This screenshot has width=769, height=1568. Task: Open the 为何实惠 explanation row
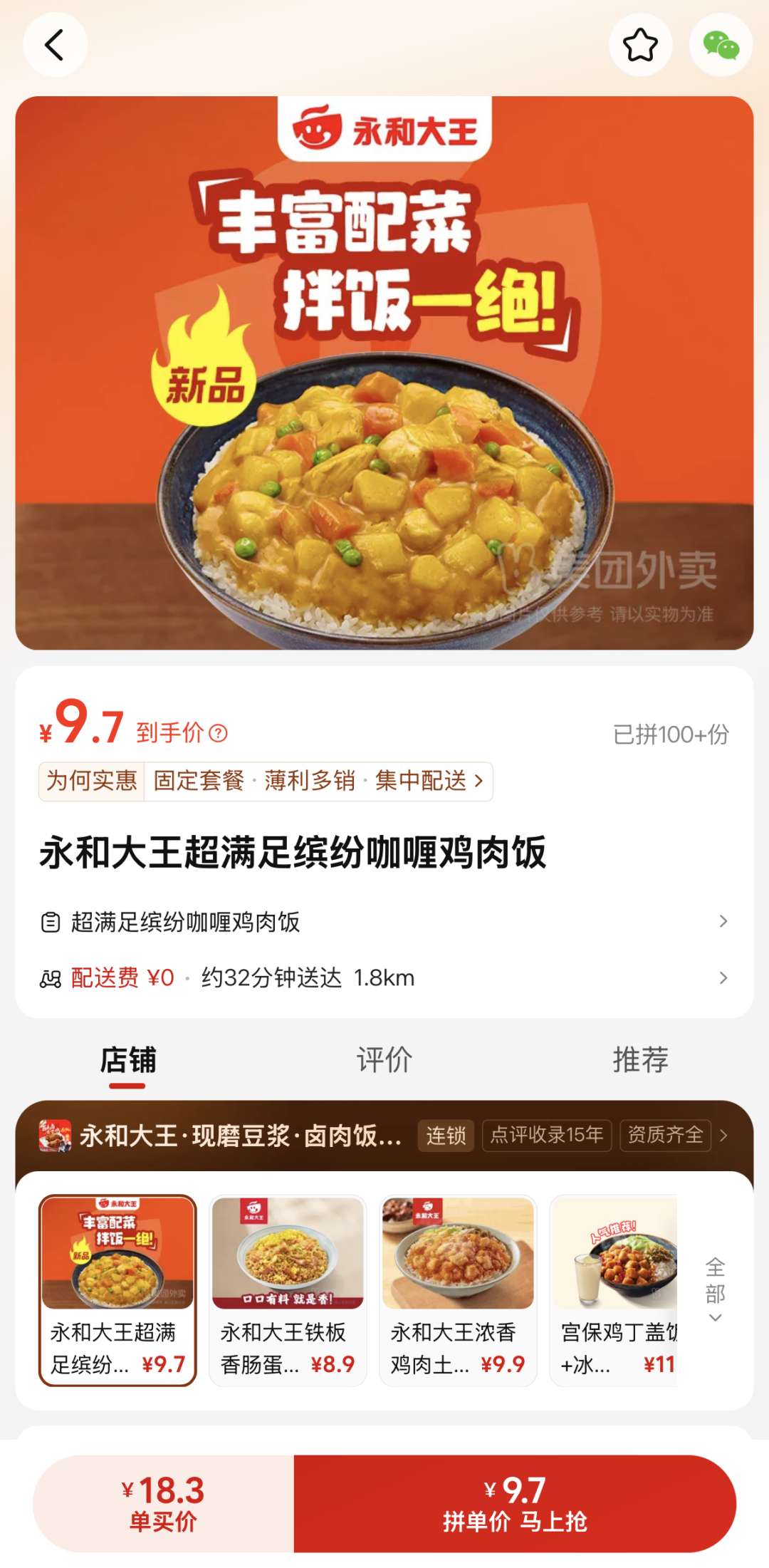266,782
